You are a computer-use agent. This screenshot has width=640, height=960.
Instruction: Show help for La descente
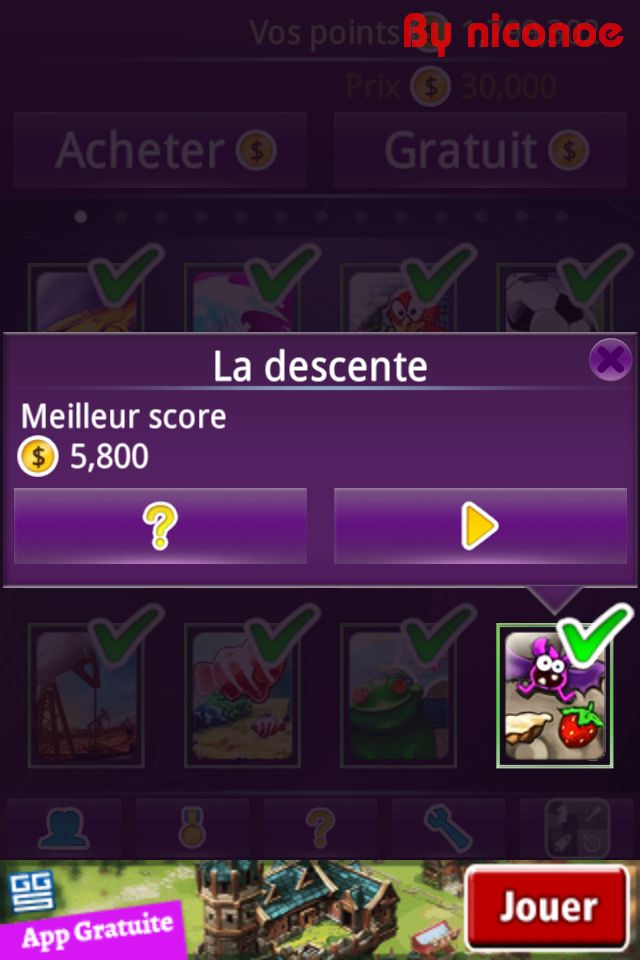[x=160, y=526]
